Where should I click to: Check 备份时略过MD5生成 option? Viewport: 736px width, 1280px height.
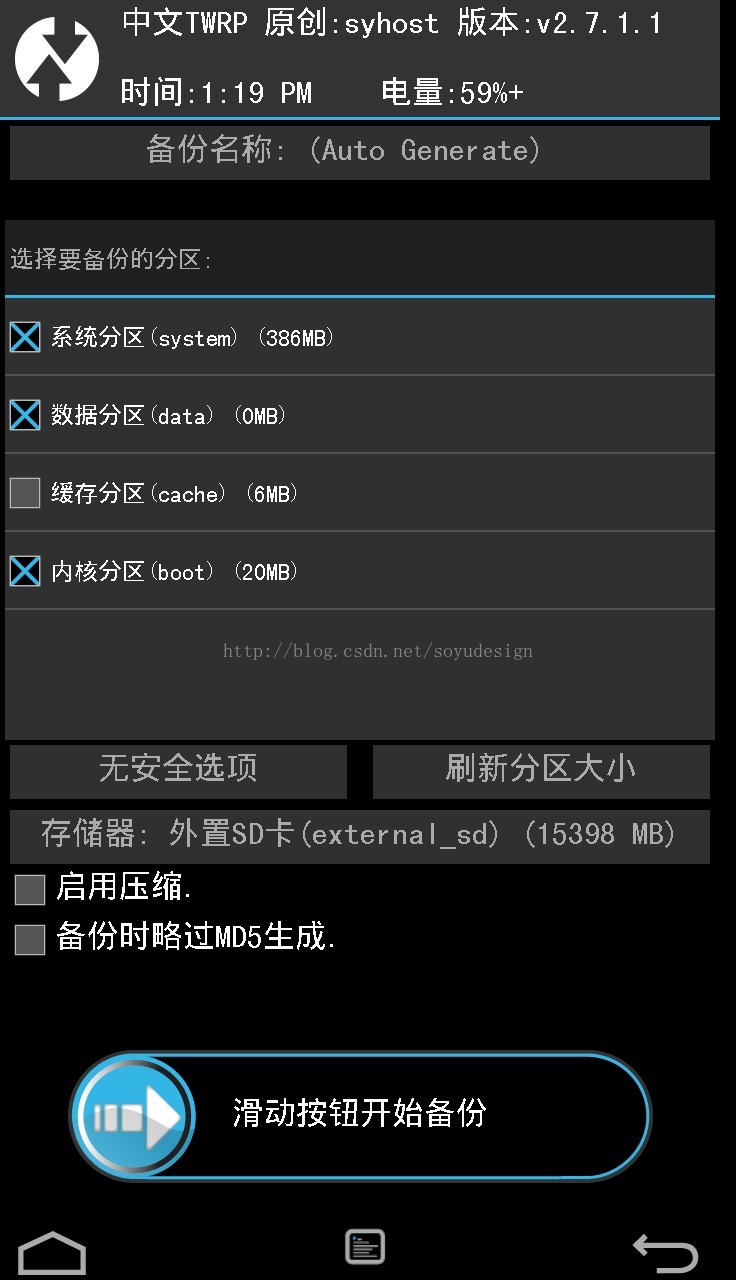[30, 939]
